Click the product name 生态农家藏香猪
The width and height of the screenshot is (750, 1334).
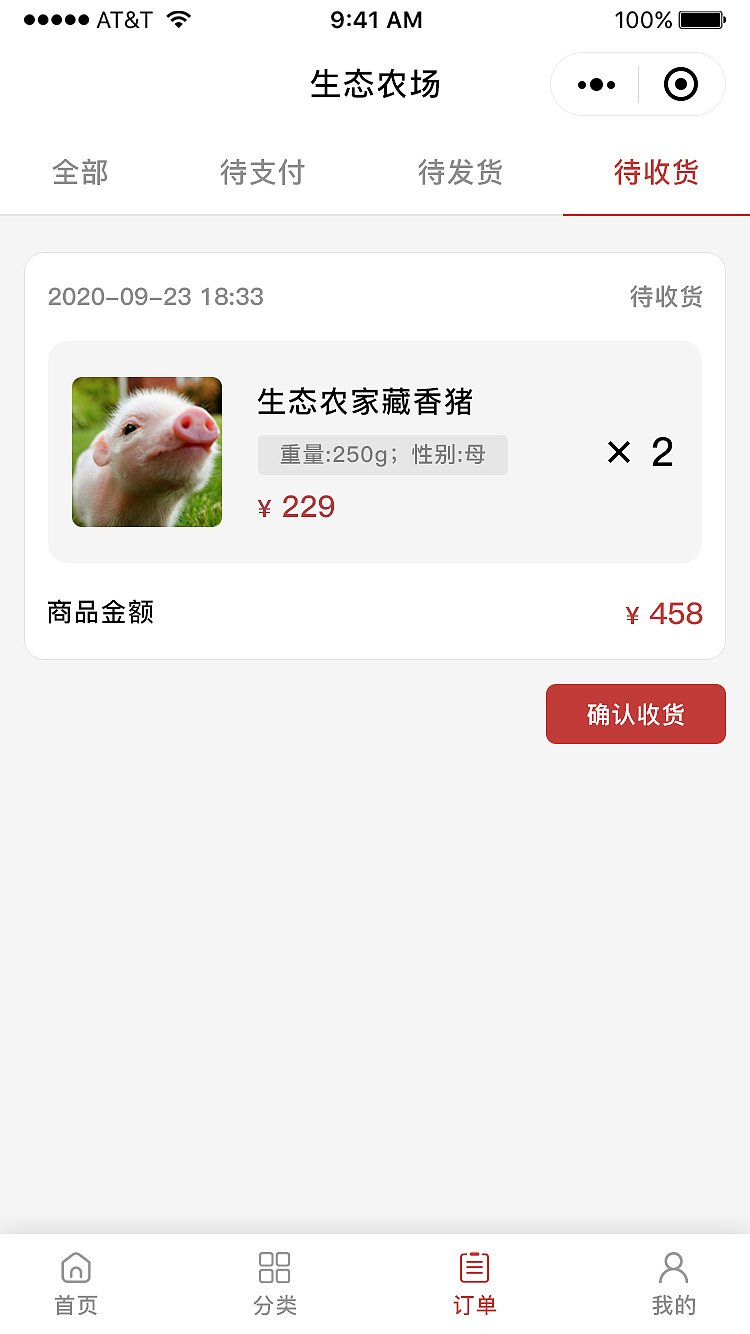click(365, 402)
